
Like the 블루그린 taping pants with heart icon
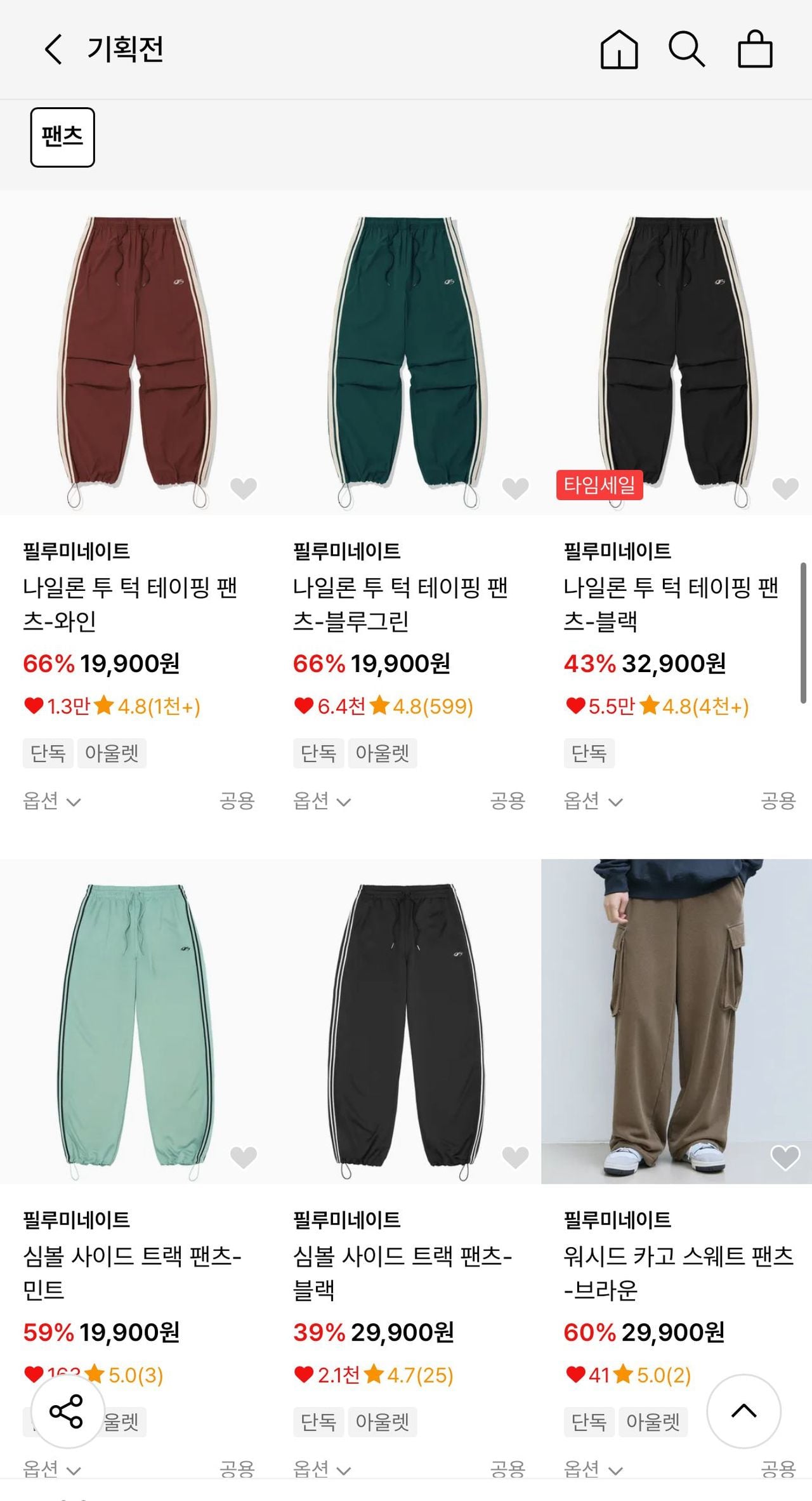coord(515,488)
